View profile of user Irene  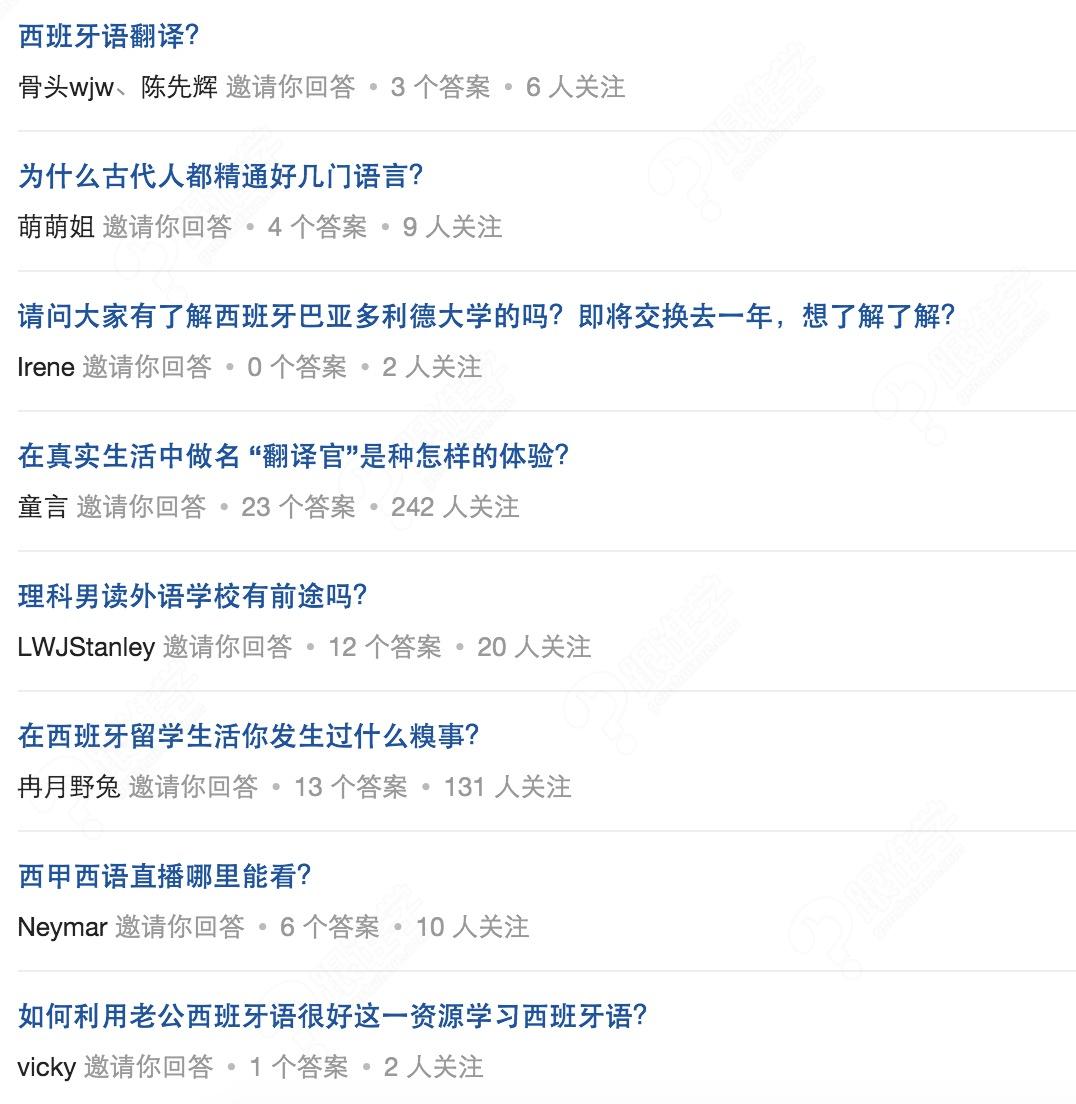coord(45,368)
